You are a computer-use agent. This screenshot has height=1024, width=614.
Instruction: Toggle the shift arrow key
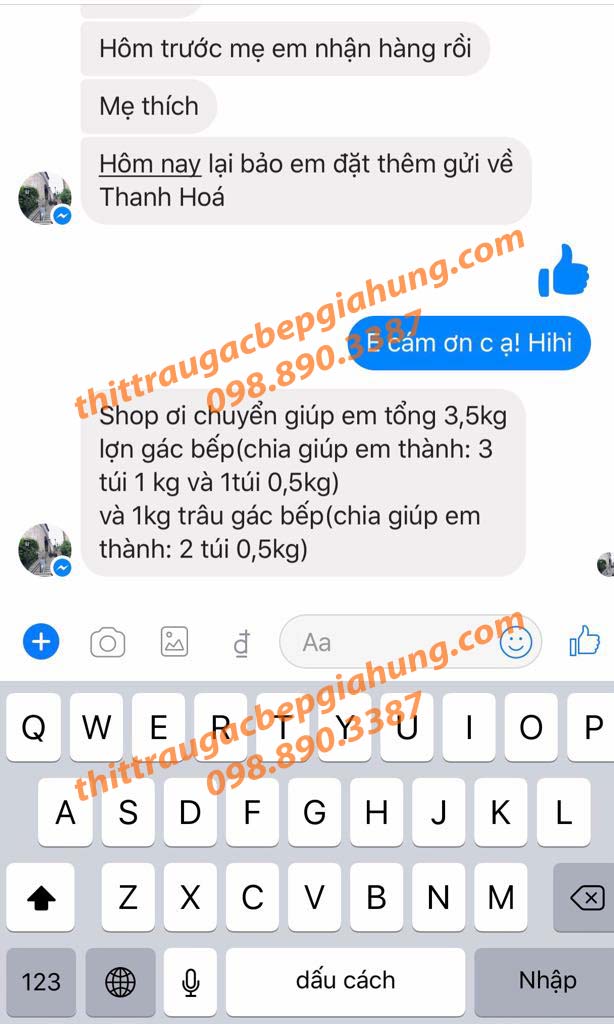40,898
